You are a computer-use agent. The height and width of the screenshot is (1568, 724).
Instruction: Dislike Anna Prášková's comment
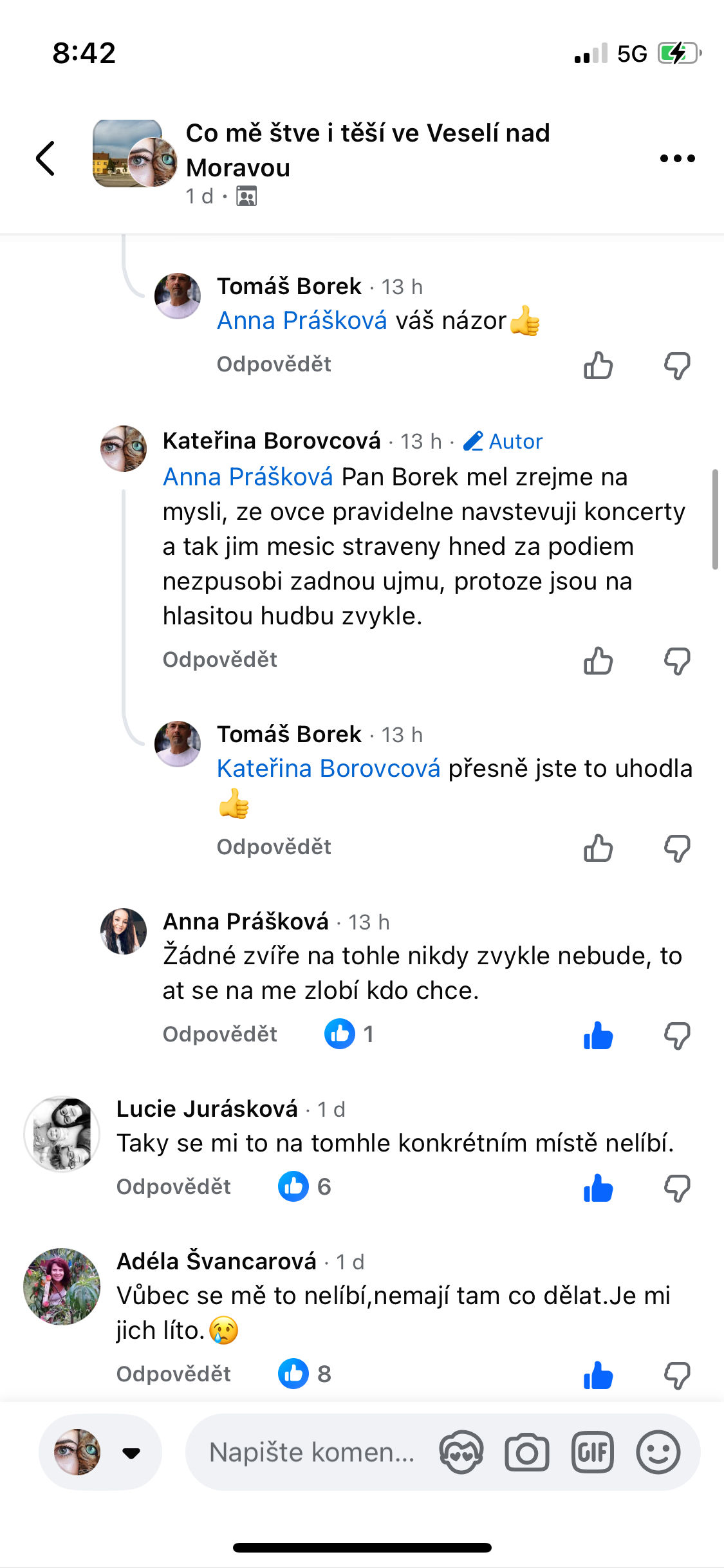click(x=677, y=1035)
